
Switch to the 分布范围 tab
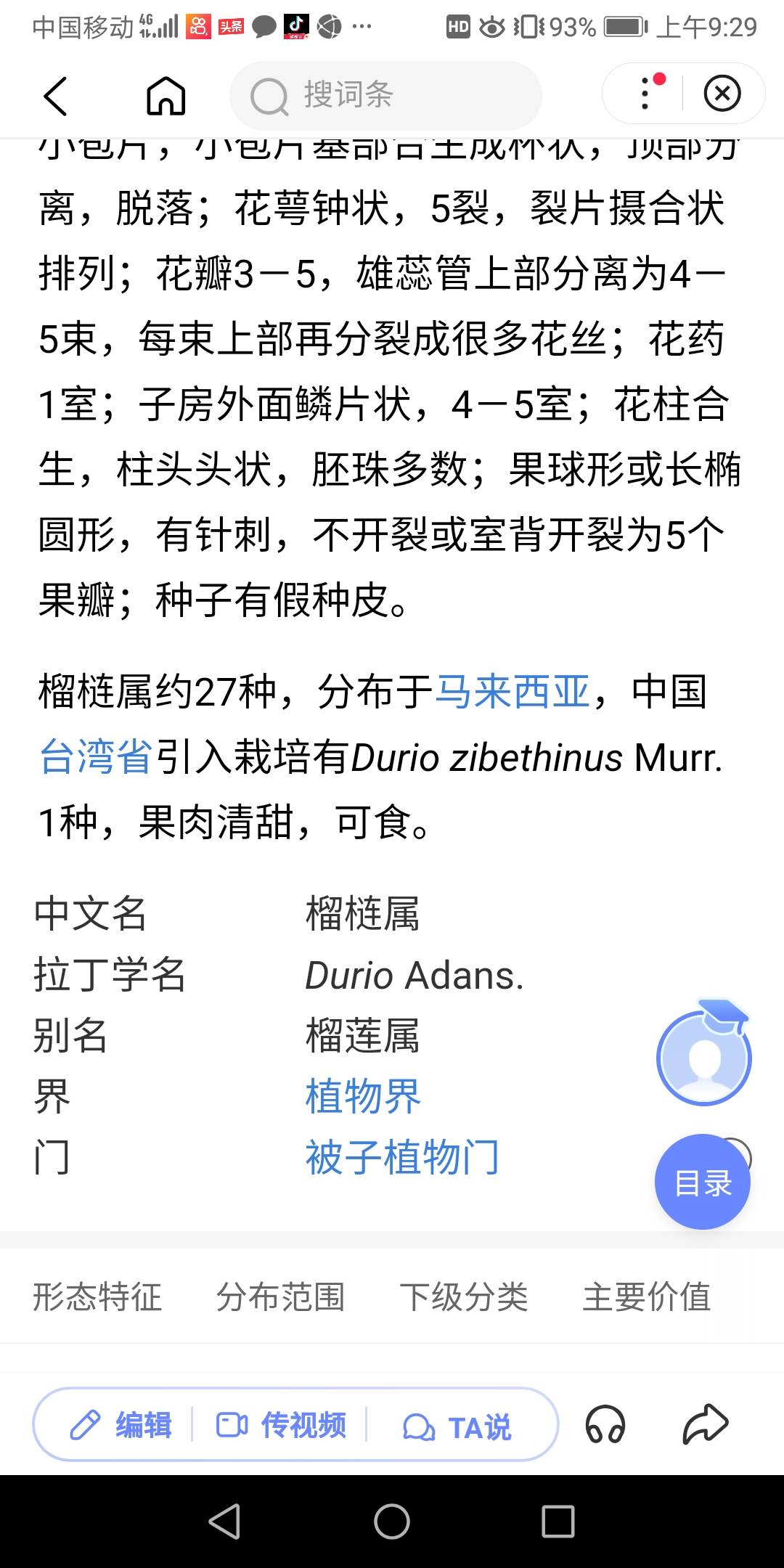(280, 1297)
